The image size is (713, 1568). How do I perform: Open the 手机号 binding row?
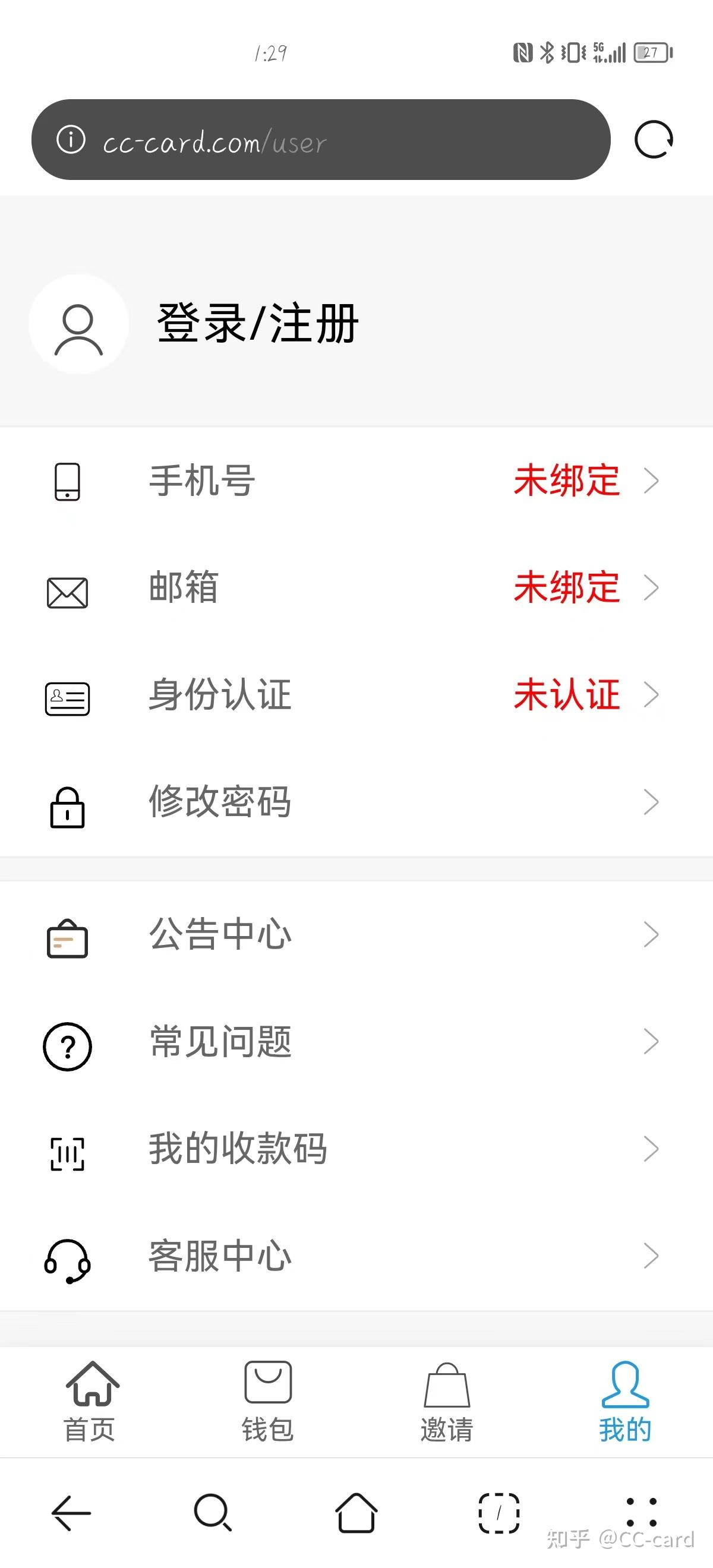[356, 481]
